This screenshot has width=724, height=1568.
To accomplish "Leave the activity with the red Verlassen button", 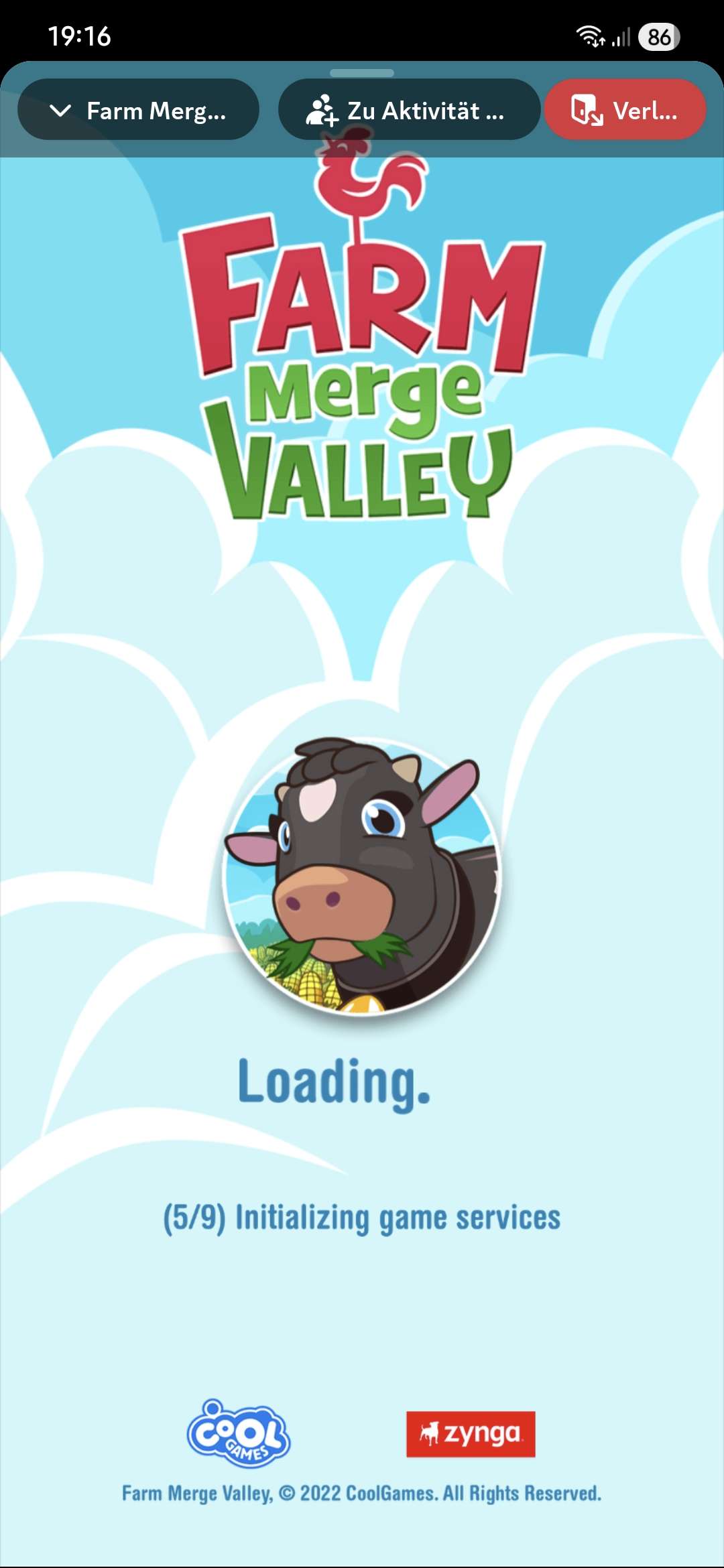I will click(625, 111).
